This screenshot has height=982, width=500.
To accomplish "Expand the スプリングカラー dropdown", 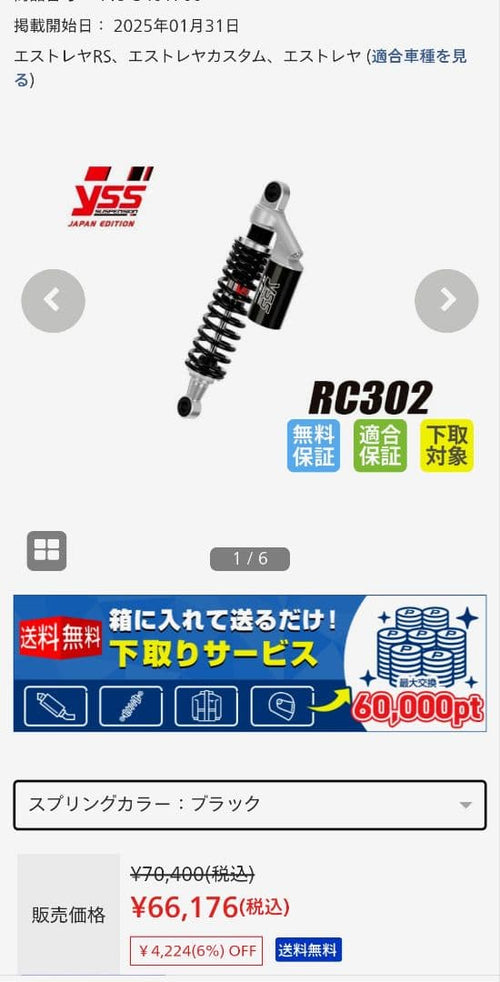I will click(250, 804).
